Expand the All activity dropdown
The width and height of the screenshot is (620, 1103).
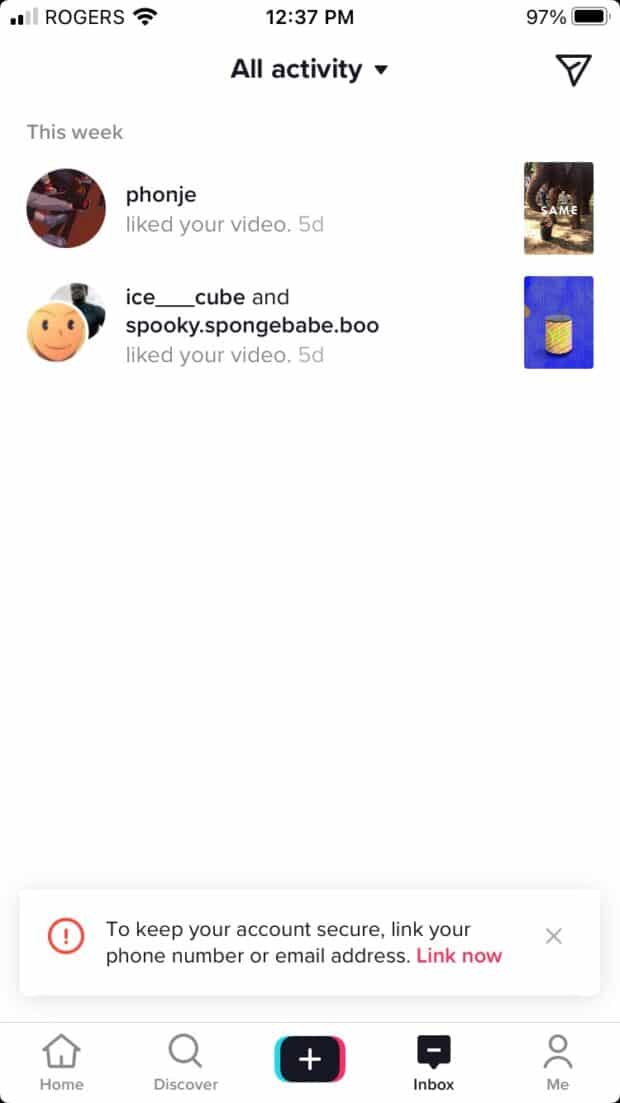pos(309,69)
